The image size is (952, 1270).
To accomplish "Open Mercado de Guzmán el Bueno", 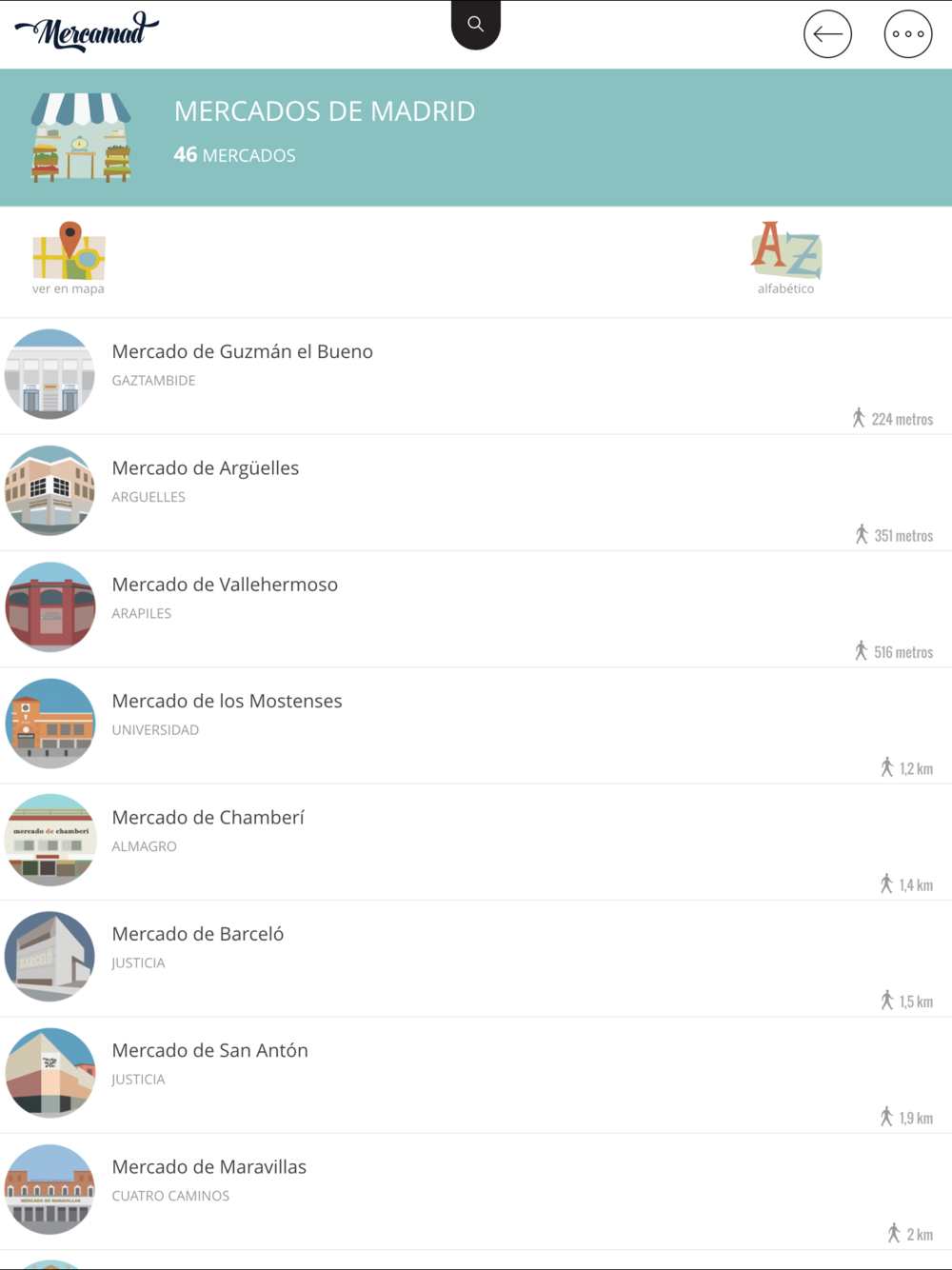I will tap(243, 352).
